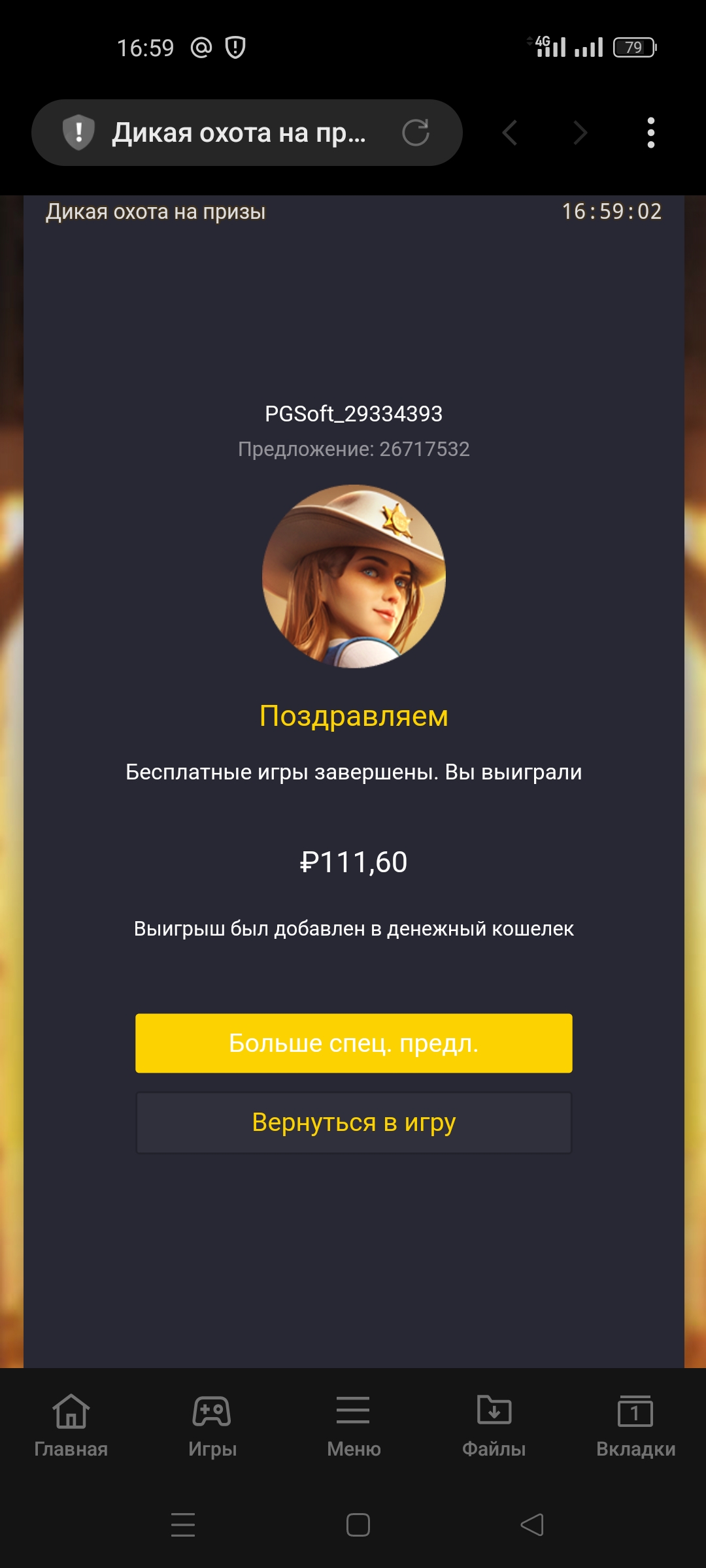Tap the site security shield icon

tap(78, 133)
